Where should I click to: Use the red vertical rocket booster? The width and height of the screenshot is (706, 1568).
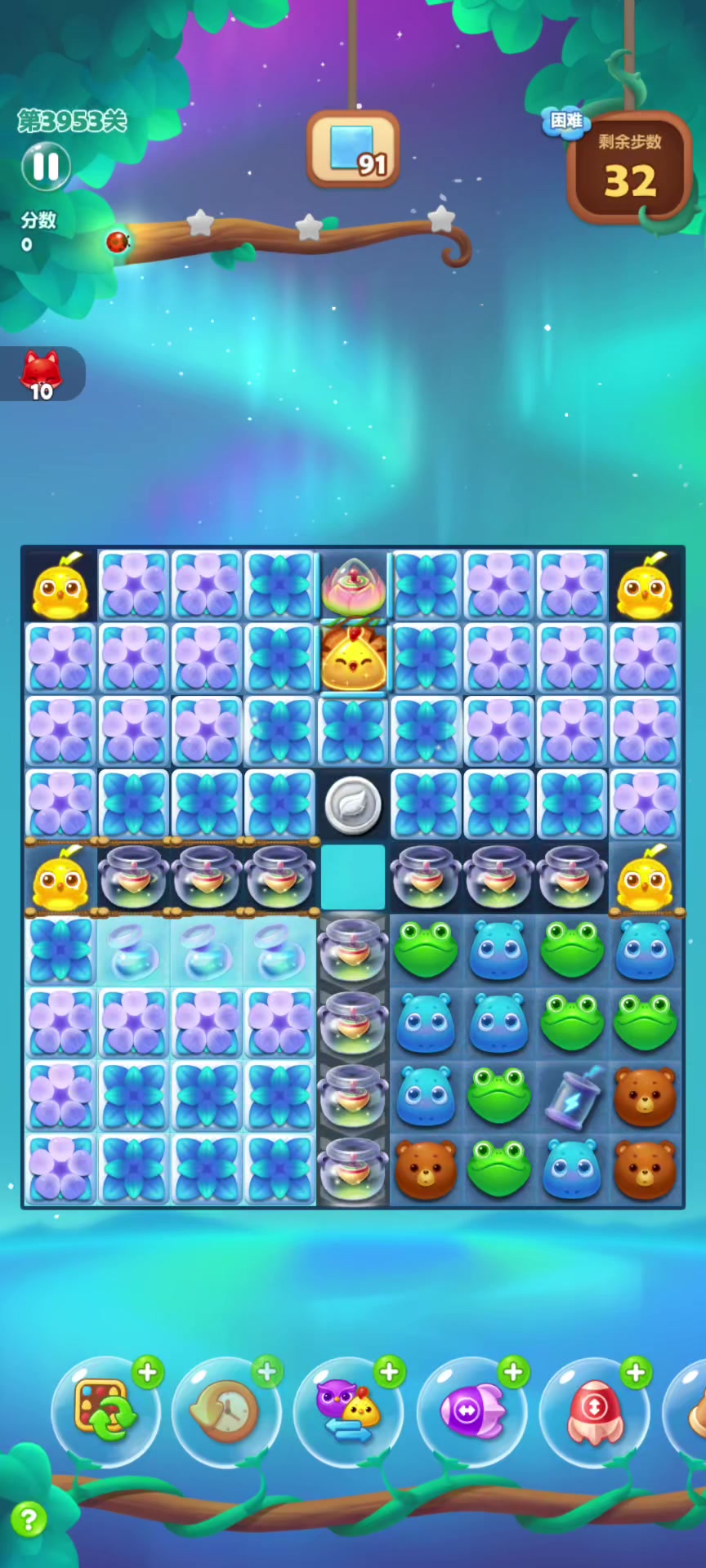(x=595, y=1411)
